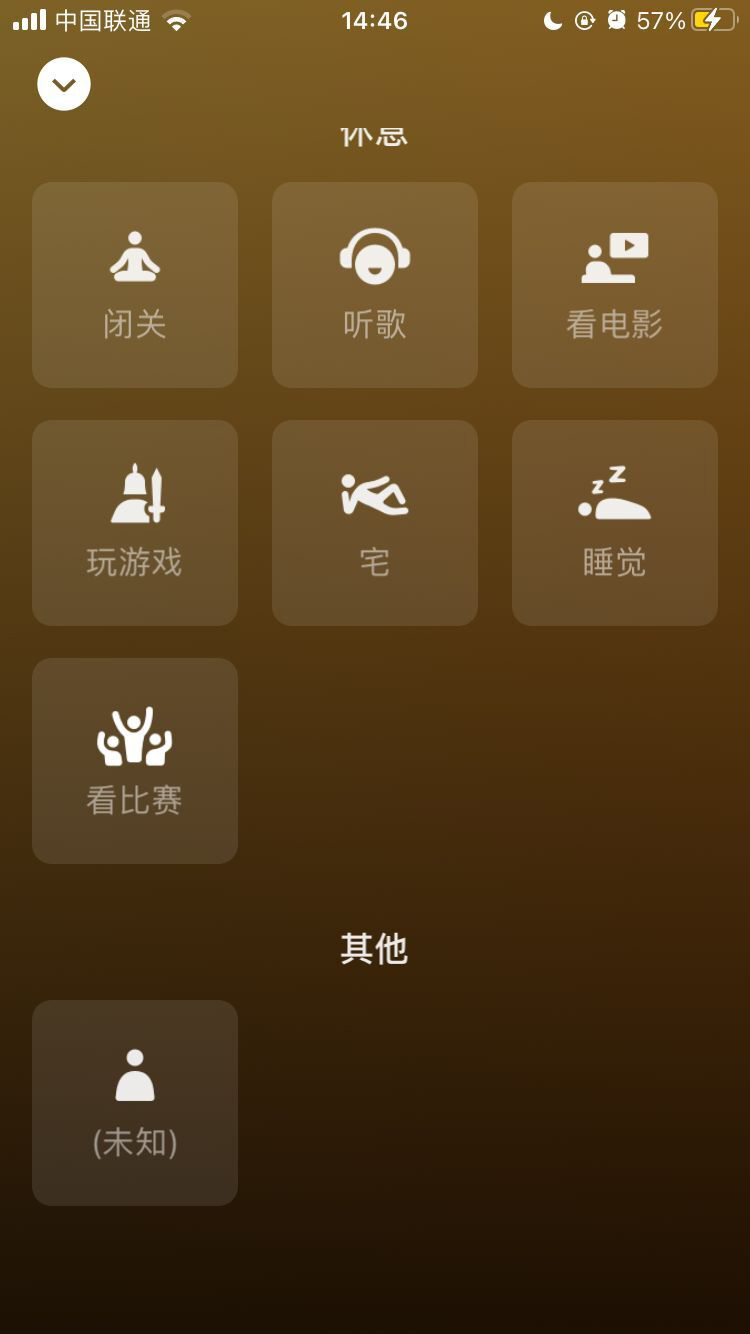Select the 闭关 status tile
This screenshot has height=1334, width=750.
[x=135, y=285]
